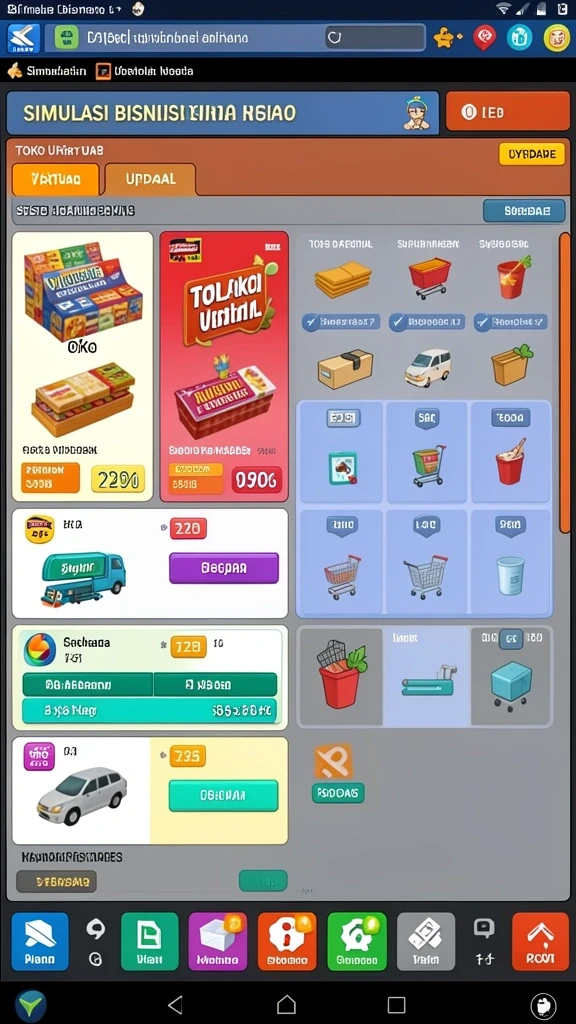The height and width of the screenshot is (1024, 576).
Task: Open the purple box item in bottom bar
Action: (218, 941)
